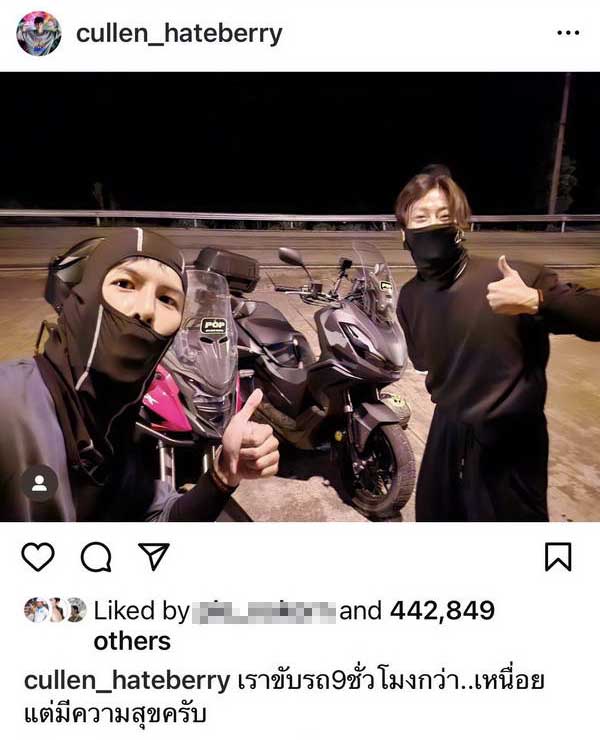This screenshot has width=600, height=740.
Task: Open cullen_hateberry's profile picture
Action: 38,34
